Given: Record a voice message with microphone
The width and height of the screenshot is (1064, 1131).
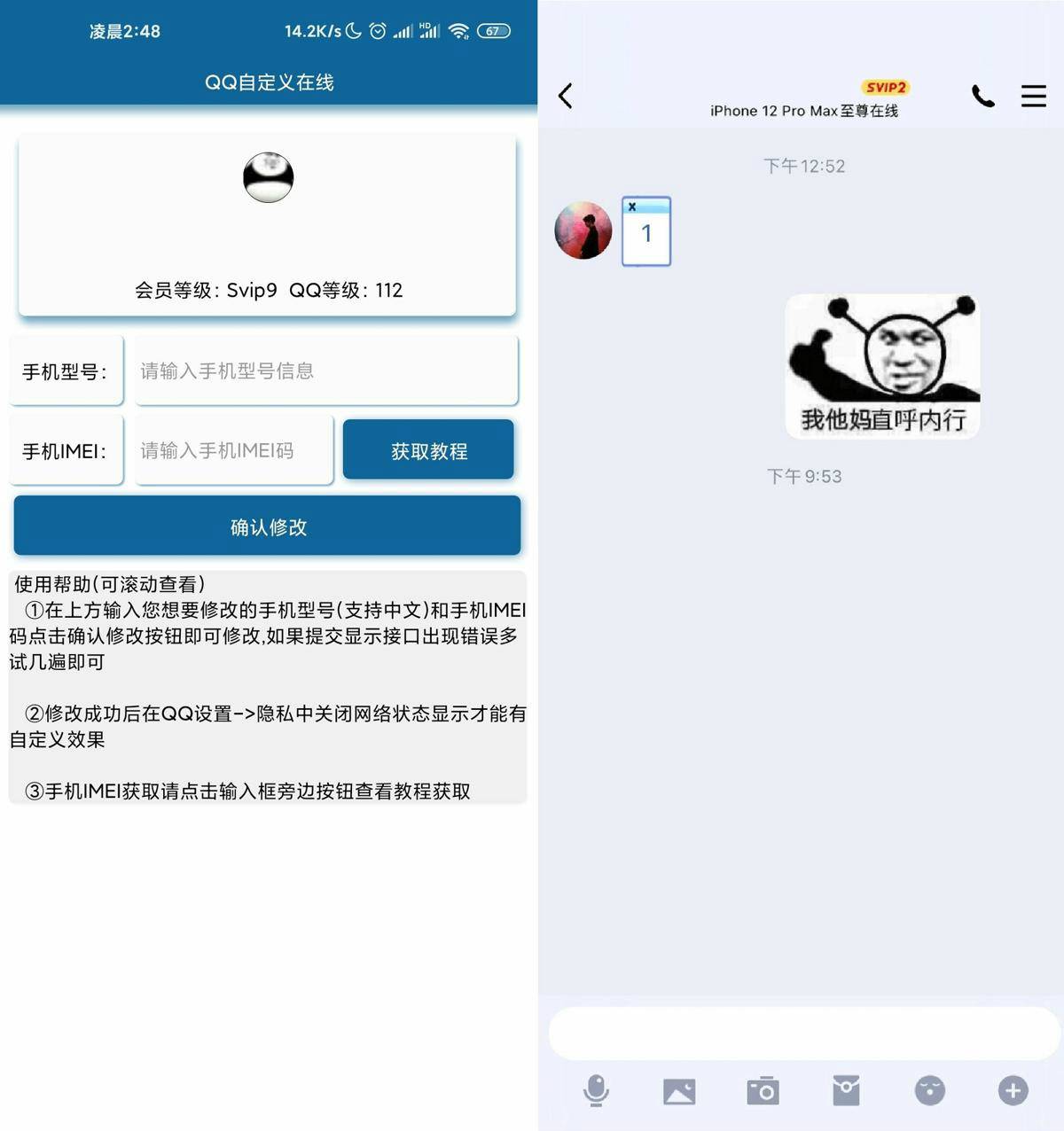Looking at the screenshot, I should tap(596, 1090).
